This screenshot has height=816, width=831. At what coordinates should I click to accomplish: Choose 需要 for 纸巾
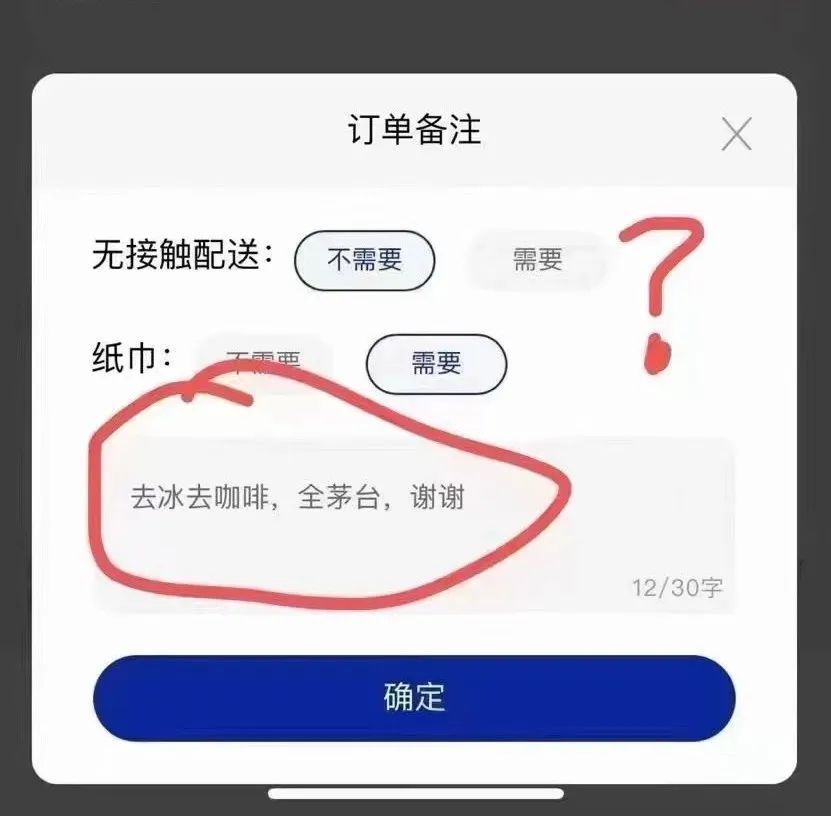[x=436, y=363]
